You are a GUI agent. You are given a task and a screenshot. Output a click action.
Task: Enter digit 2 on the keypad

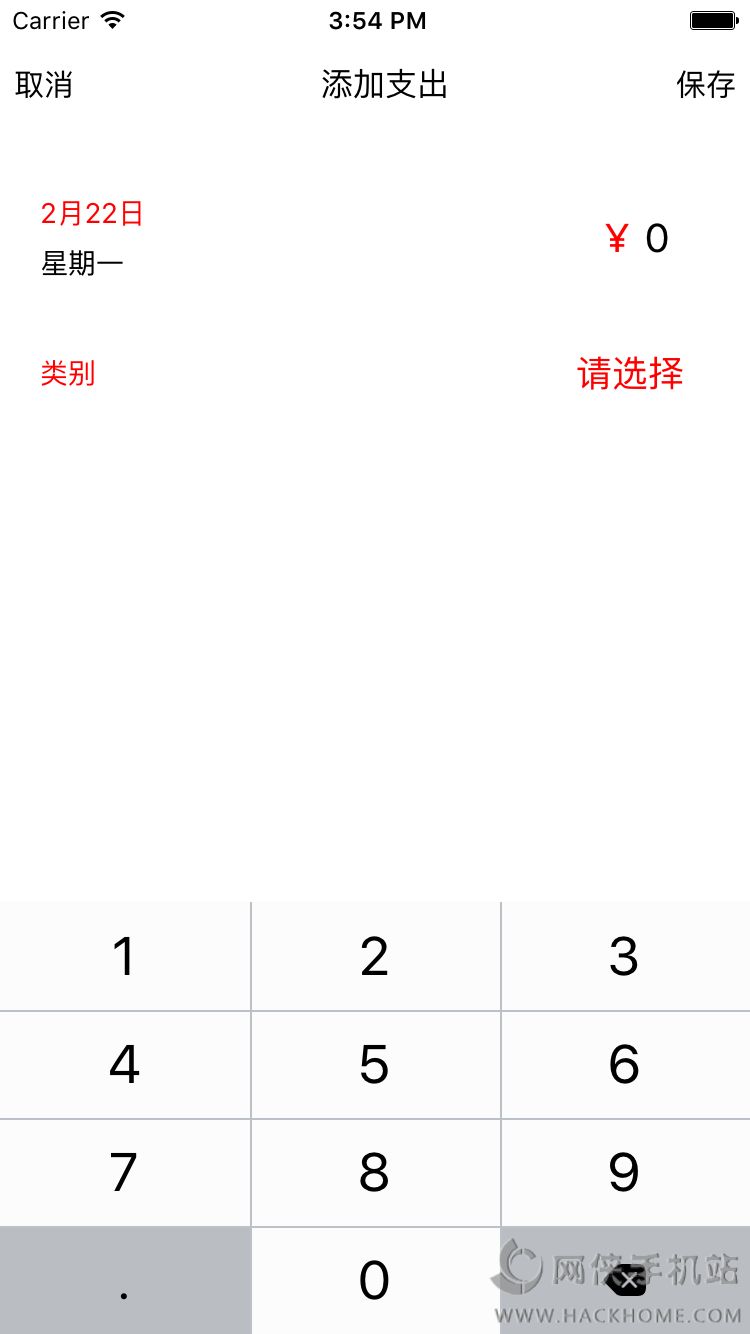tap(374, 957)
